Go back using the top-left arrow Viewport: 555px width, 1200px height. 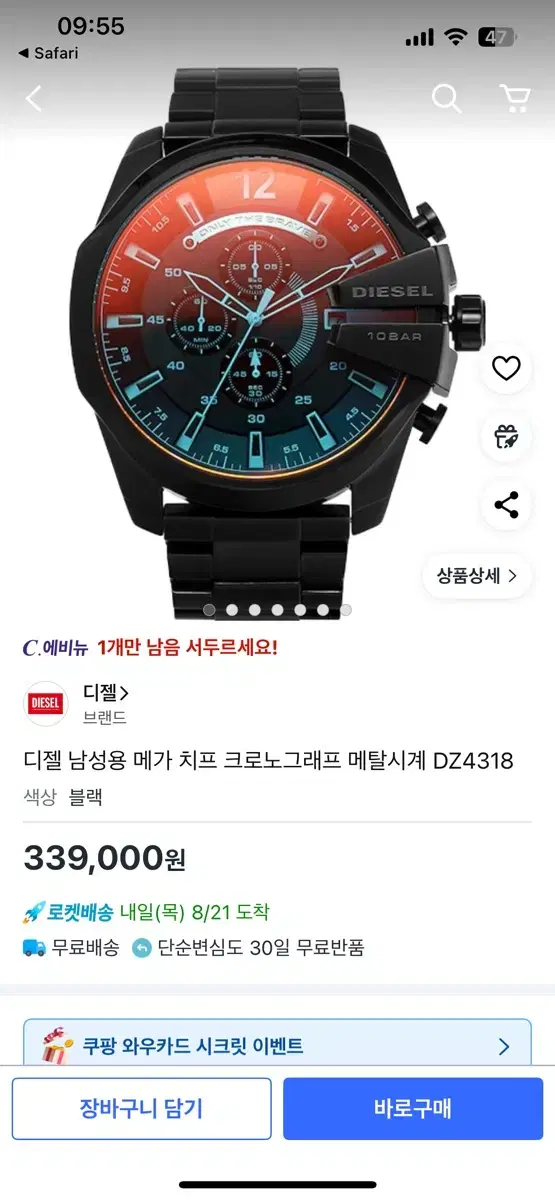point(34,98)
